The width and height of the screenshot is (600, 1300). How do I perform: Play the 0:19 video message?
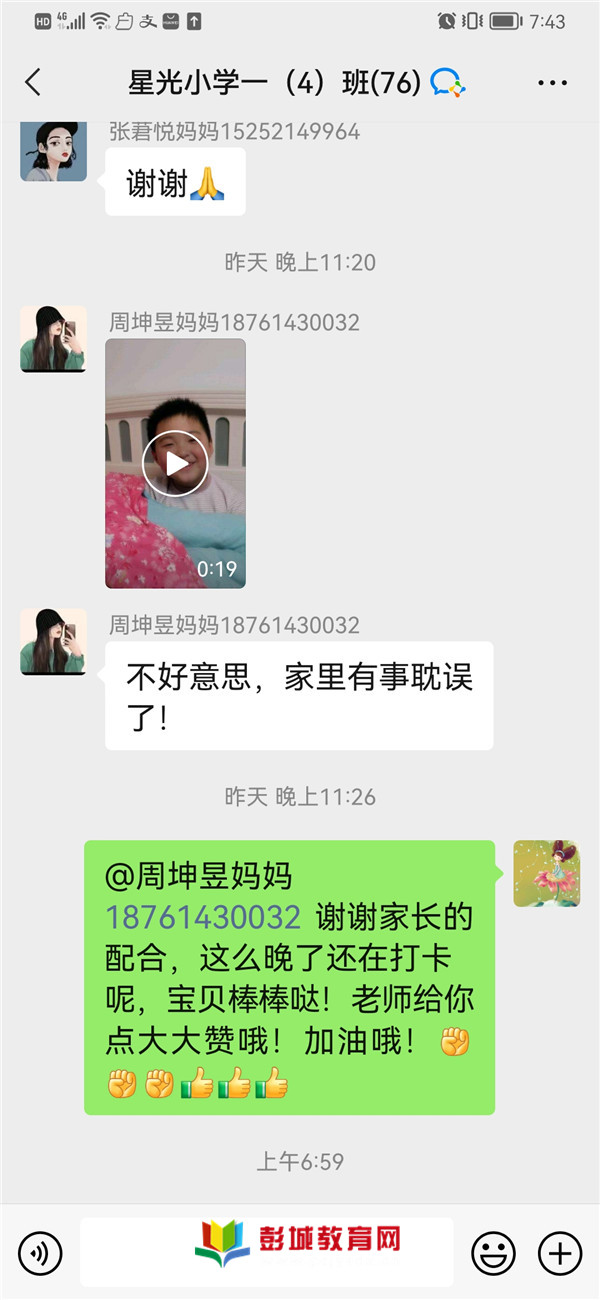tap(175, 463)
